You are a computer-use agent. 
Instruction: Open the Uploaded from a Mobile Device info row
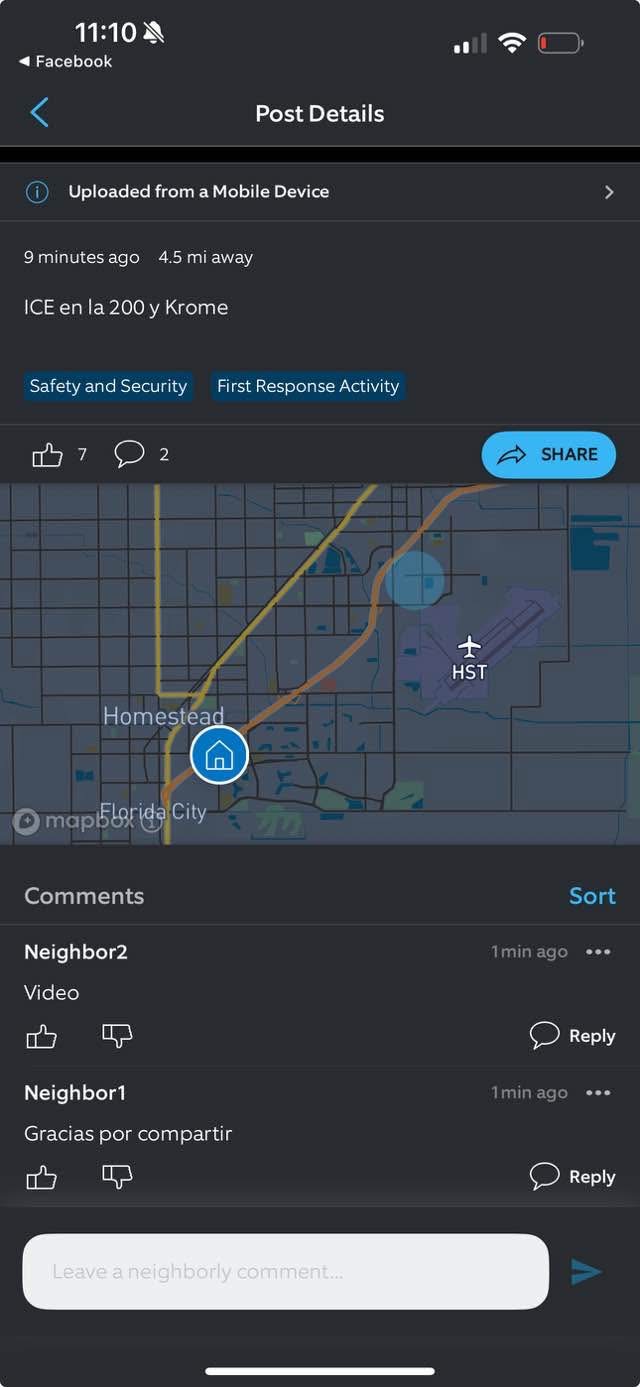320,192
